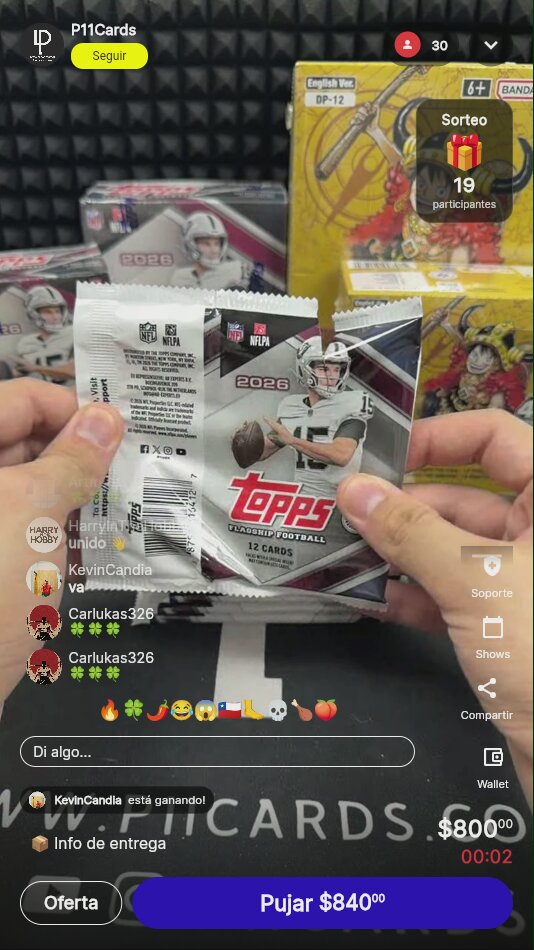
Task: Send the Chile flag emoji reaction
Action: coord(229,709)
